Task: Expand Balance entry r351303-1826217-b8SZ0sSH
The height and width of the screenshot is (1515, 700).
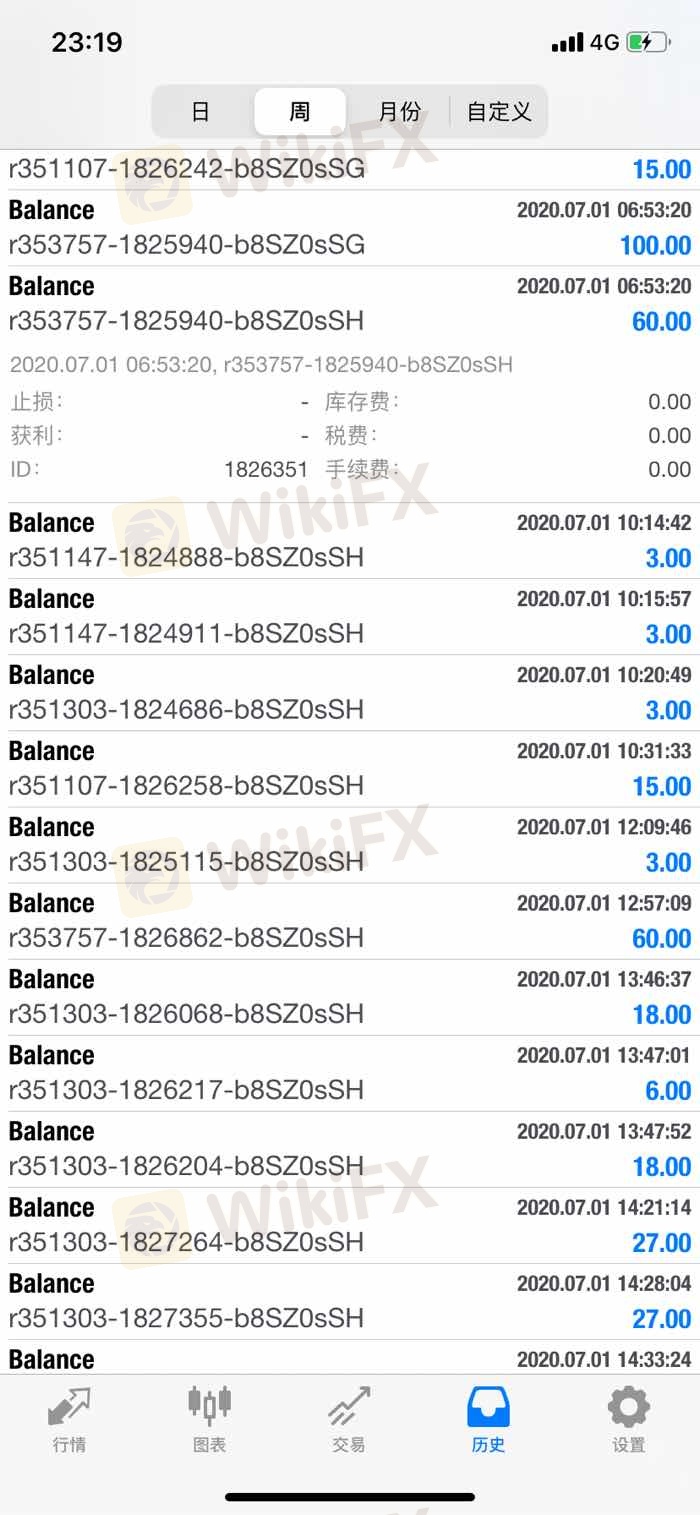Action: 350,1073
